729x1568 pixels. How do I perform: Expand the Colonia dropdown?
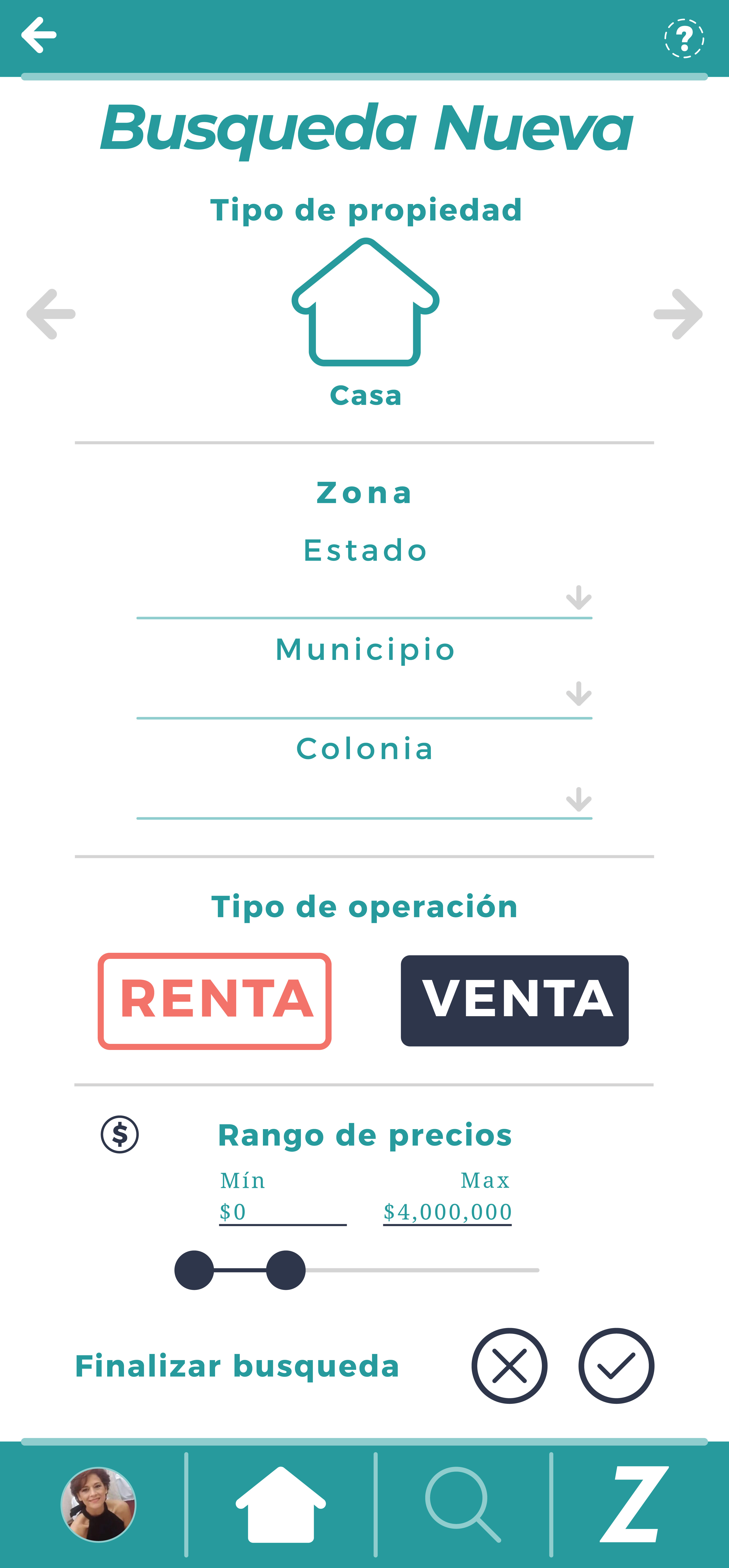pos(578,800)
